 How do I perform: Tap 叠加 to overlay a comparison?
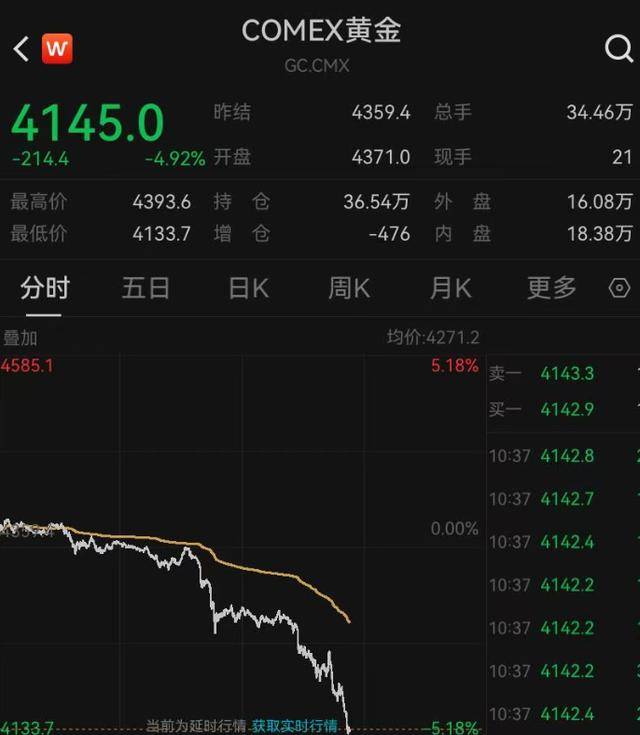[20, 338]
